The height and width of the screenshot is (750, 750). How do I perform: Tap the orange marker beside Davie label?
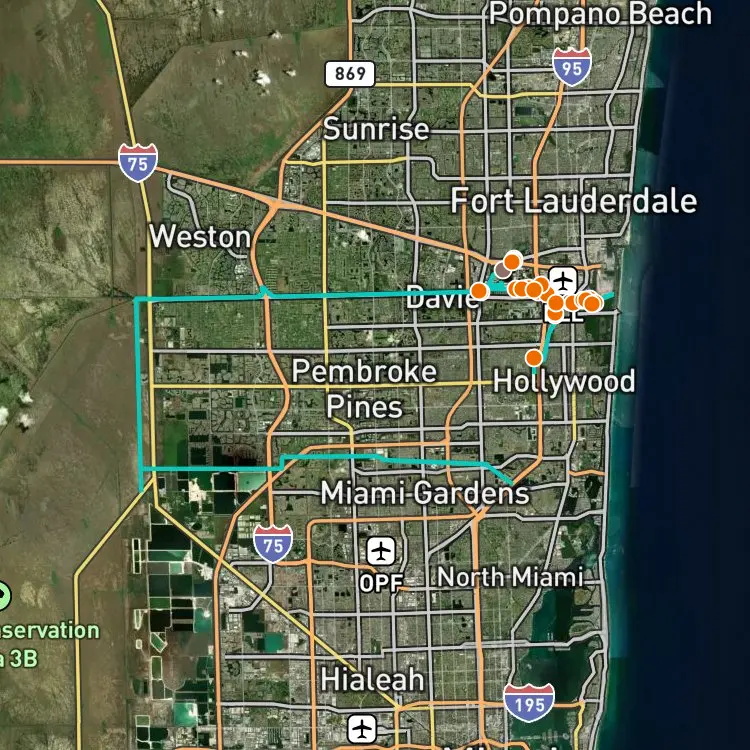[479, 290]
